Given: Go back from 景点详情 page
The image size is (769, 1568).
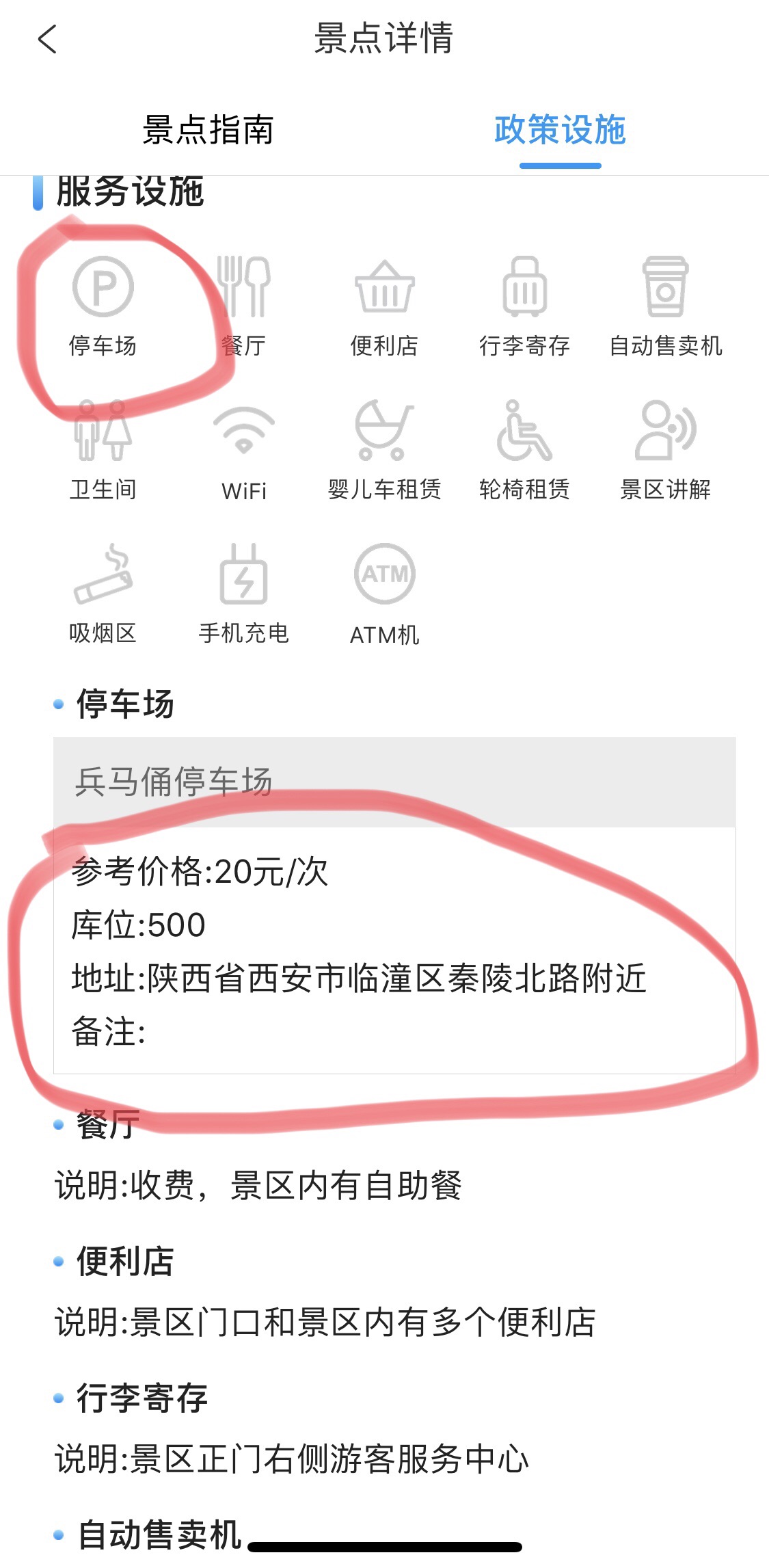Looking at the screenshot, I should tap(46, 39).
